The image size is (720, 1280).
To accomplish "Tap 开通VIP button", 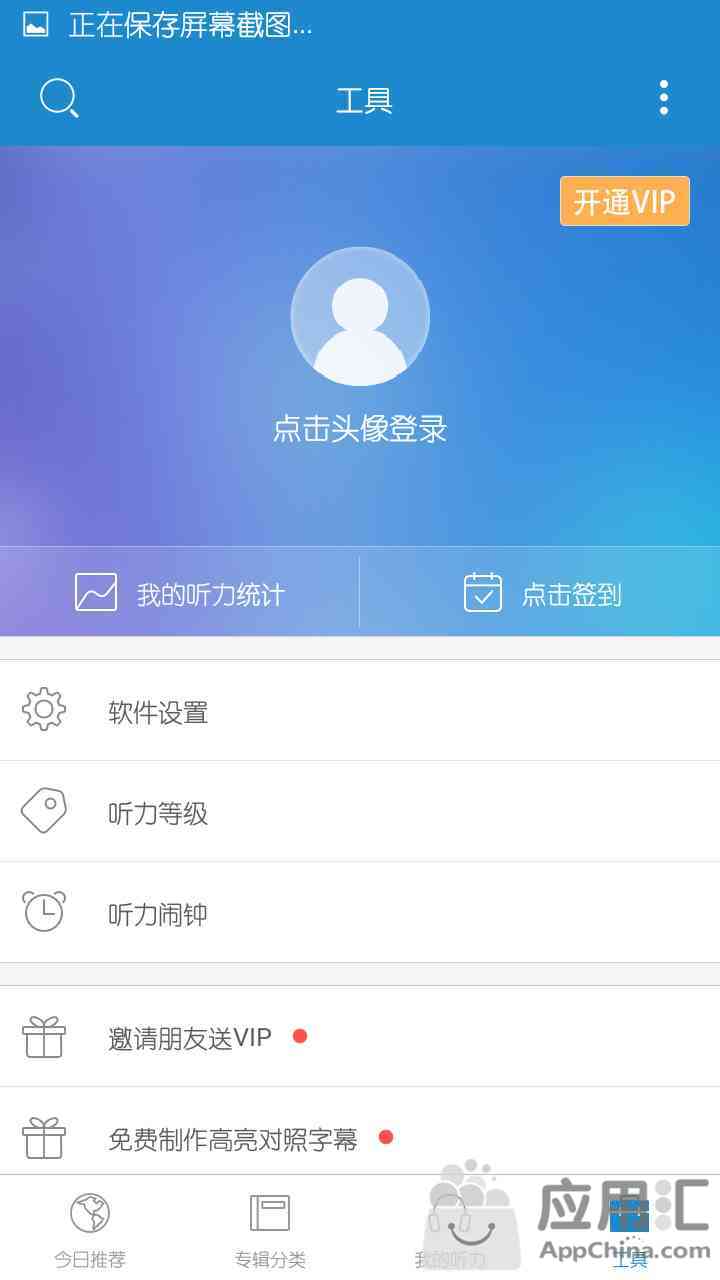I will [624, 201].
